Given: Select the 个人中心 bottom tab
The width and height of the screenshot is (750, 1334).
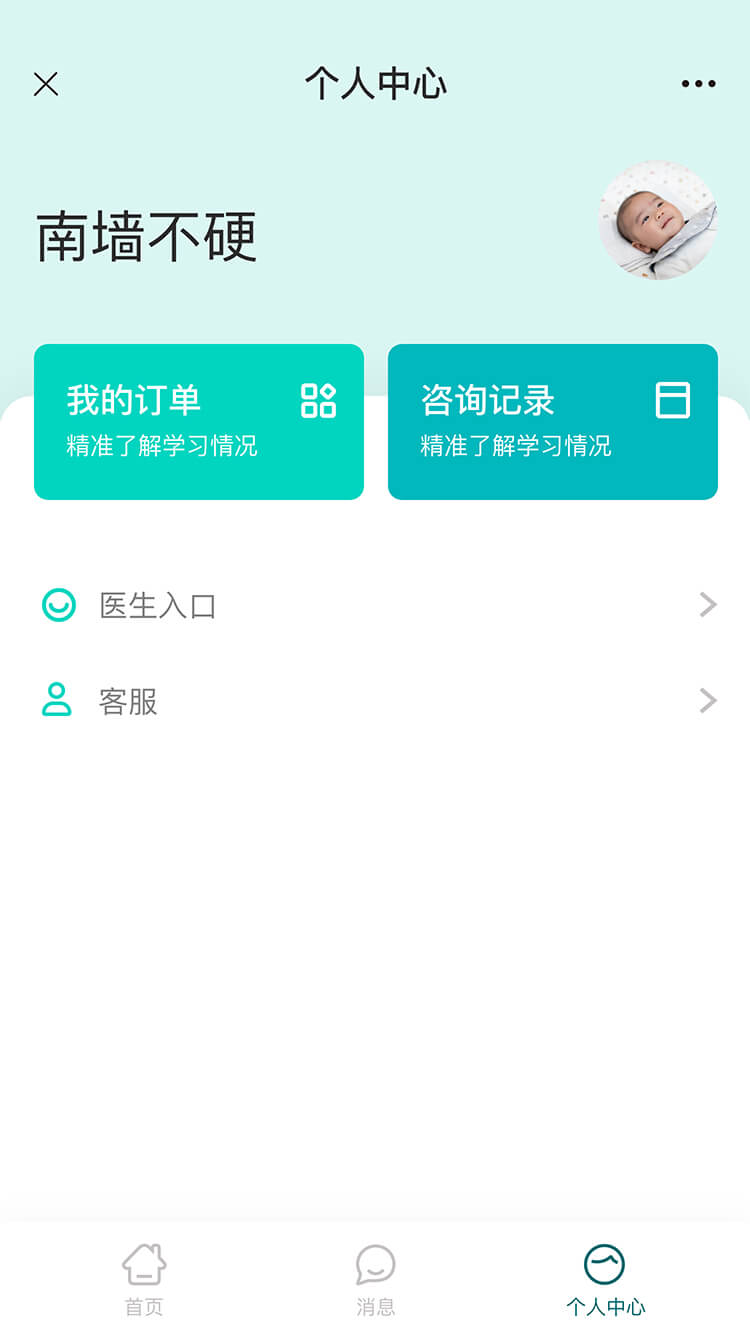Looking at the screenshot, I should tap(605, 1279).
